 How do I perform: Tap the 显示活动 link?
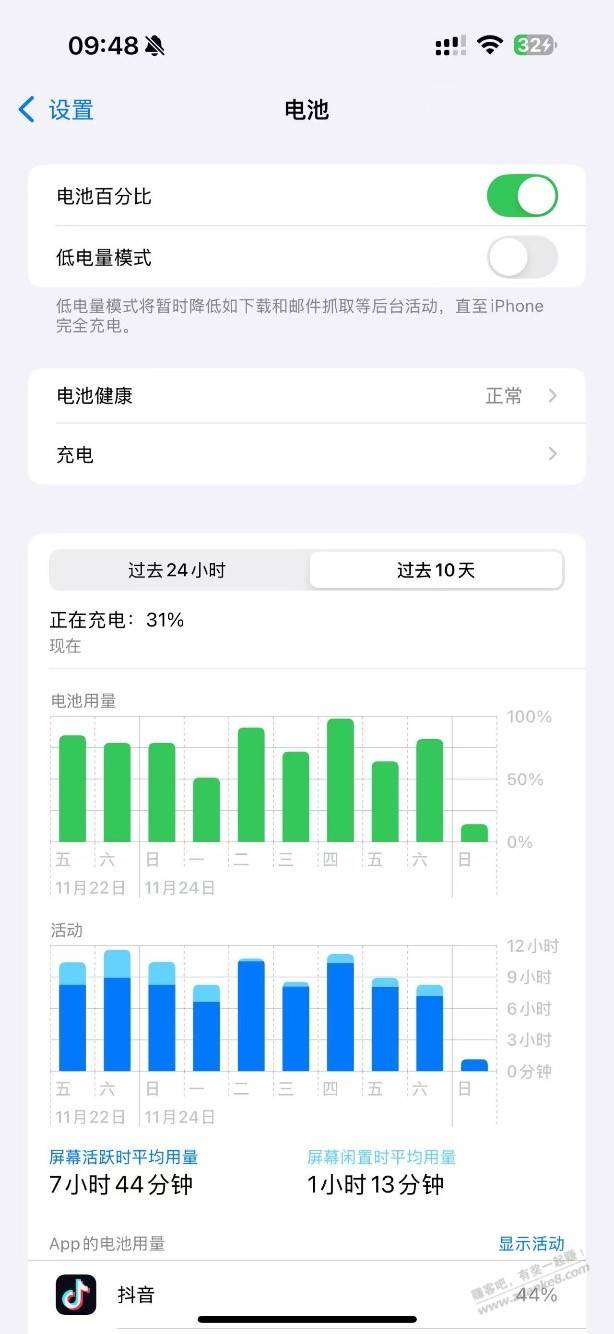(x=531, y=1244)
